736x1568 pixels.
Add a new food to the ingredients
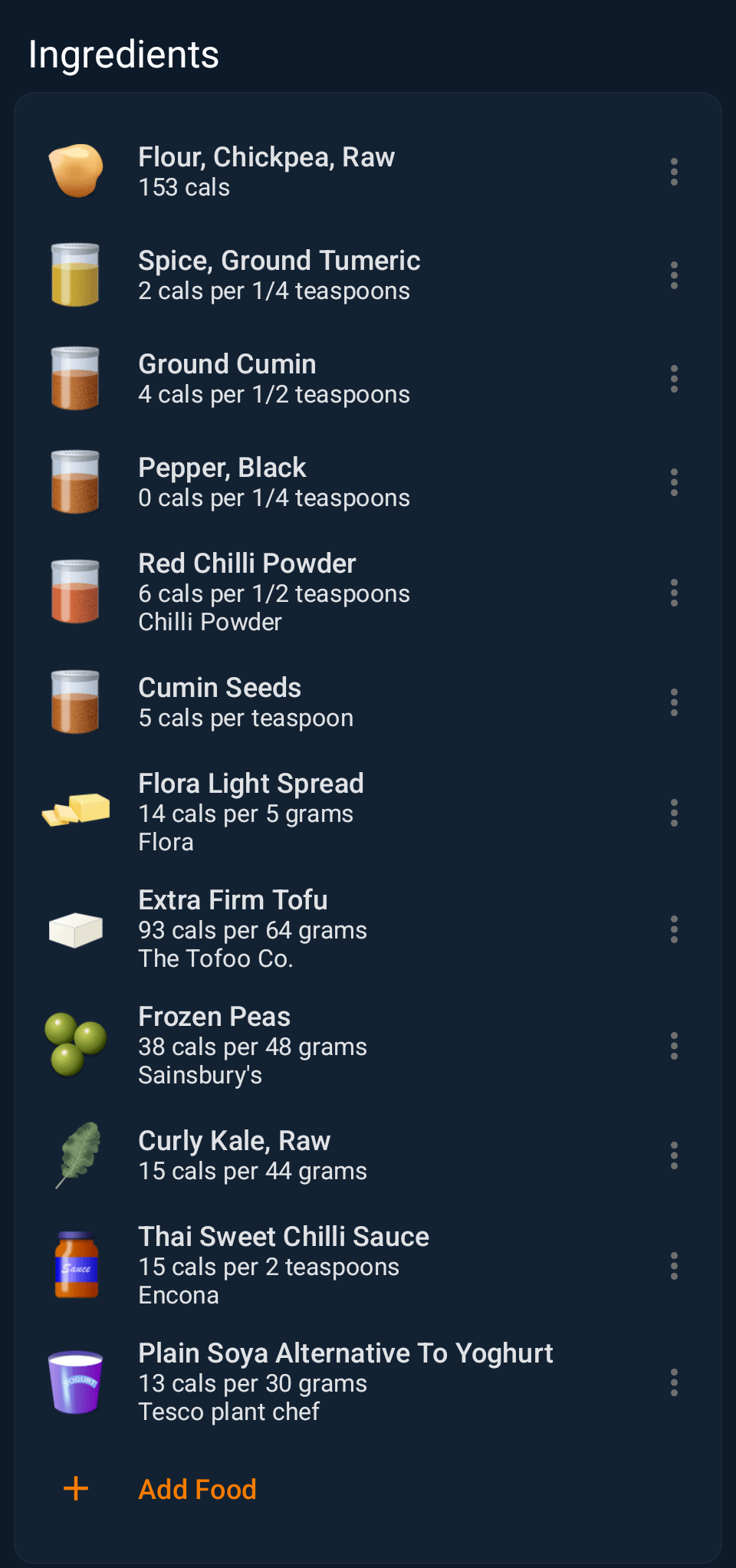pos(197,1489)
